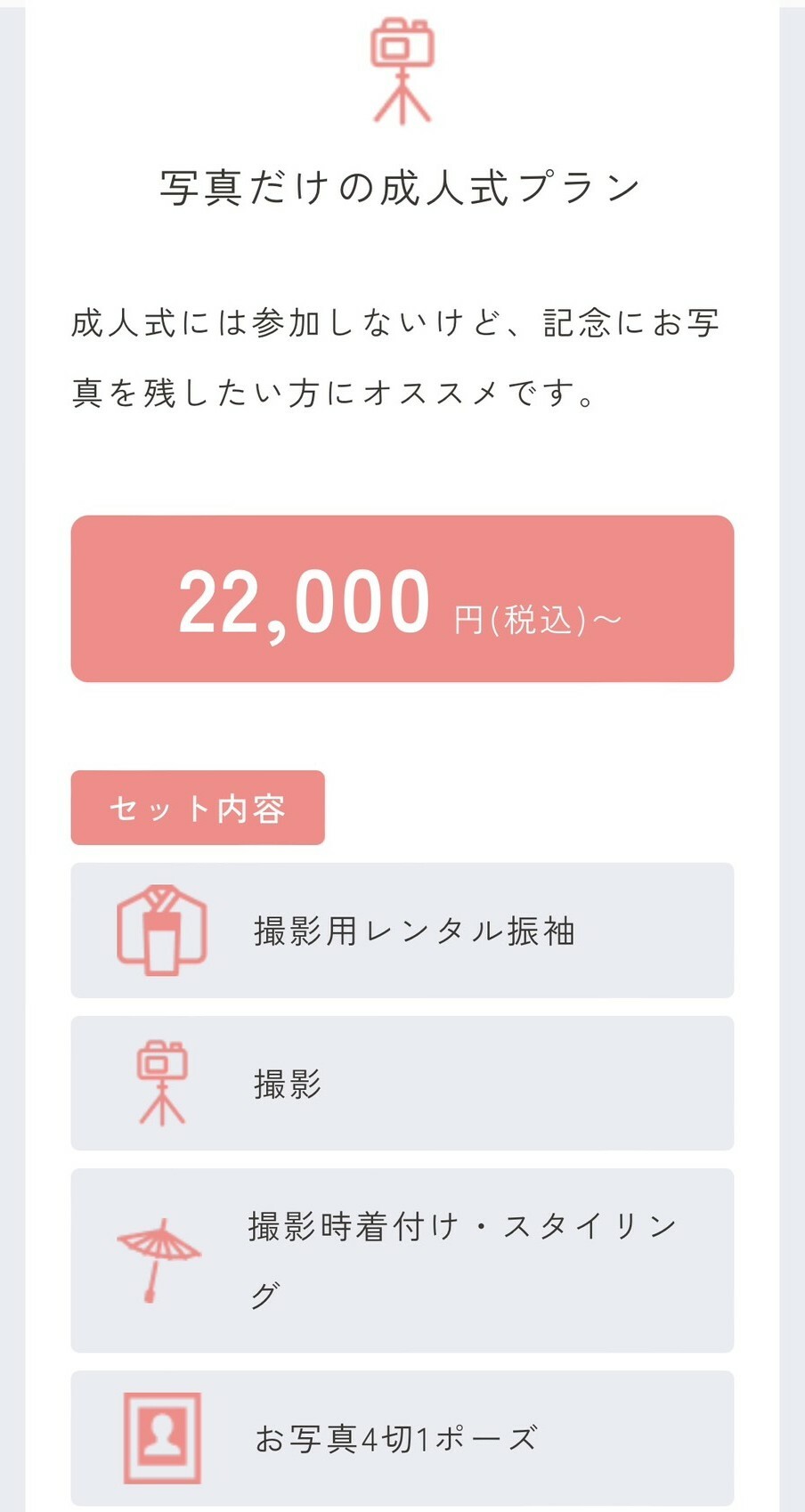Select the 成人式 plan section area
Image resolution: width=805 pixels, height=1512 pixels.
(x=402, y=757)
